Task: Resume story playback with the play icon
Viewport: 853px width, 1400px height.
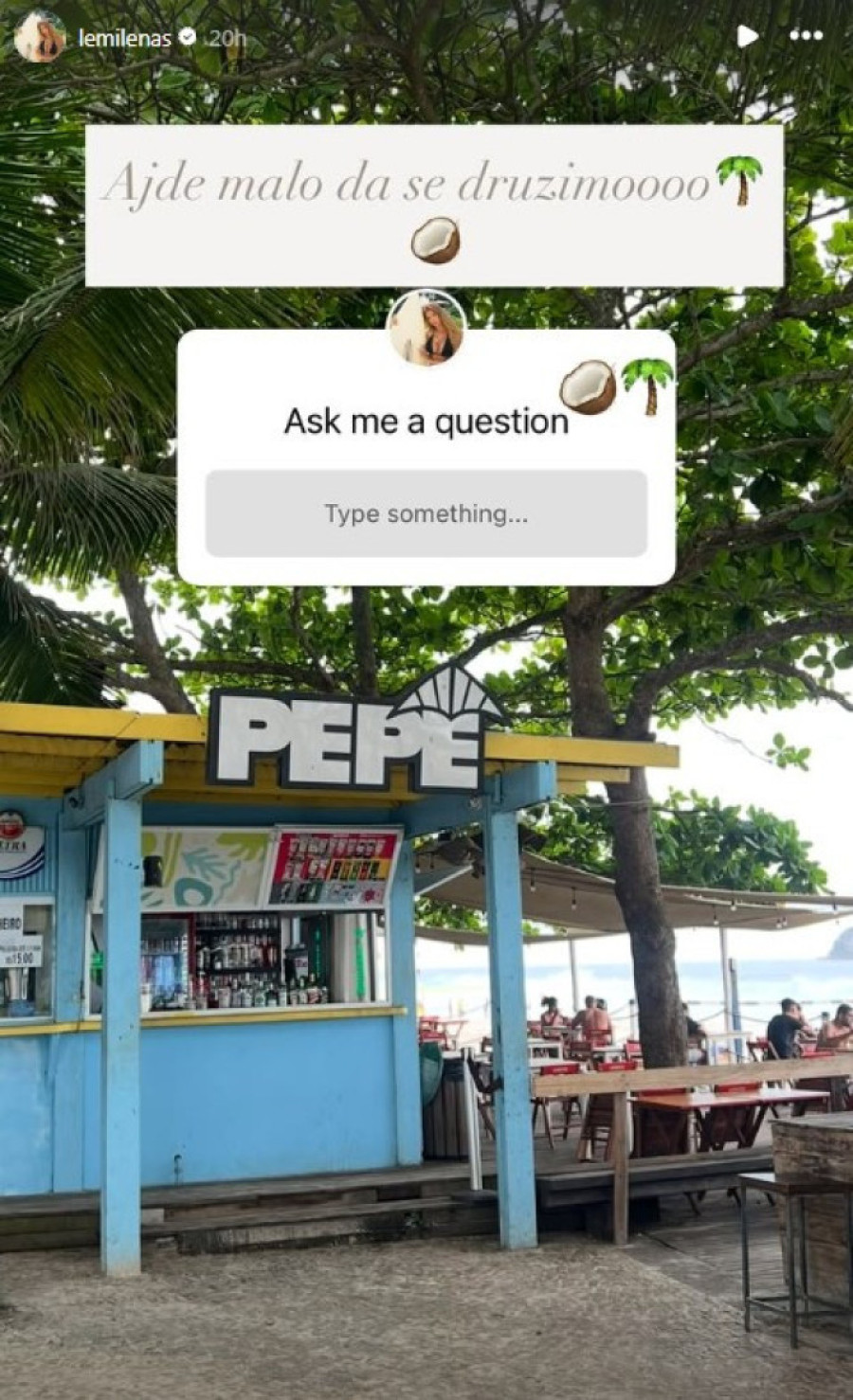Action: click(747, 37)
